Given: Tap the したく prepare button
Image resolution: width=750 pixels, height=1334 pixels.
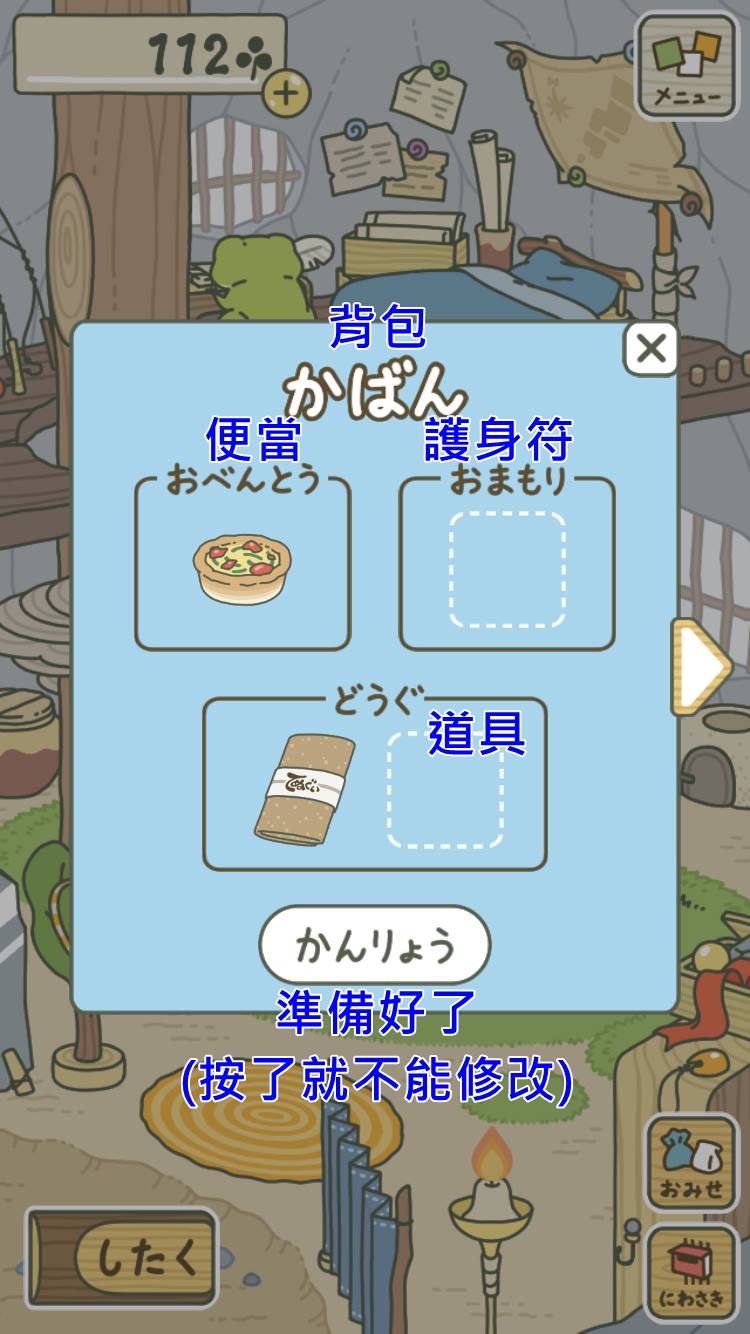Looking at the screenshot, I should click(x=122, y=1259).
